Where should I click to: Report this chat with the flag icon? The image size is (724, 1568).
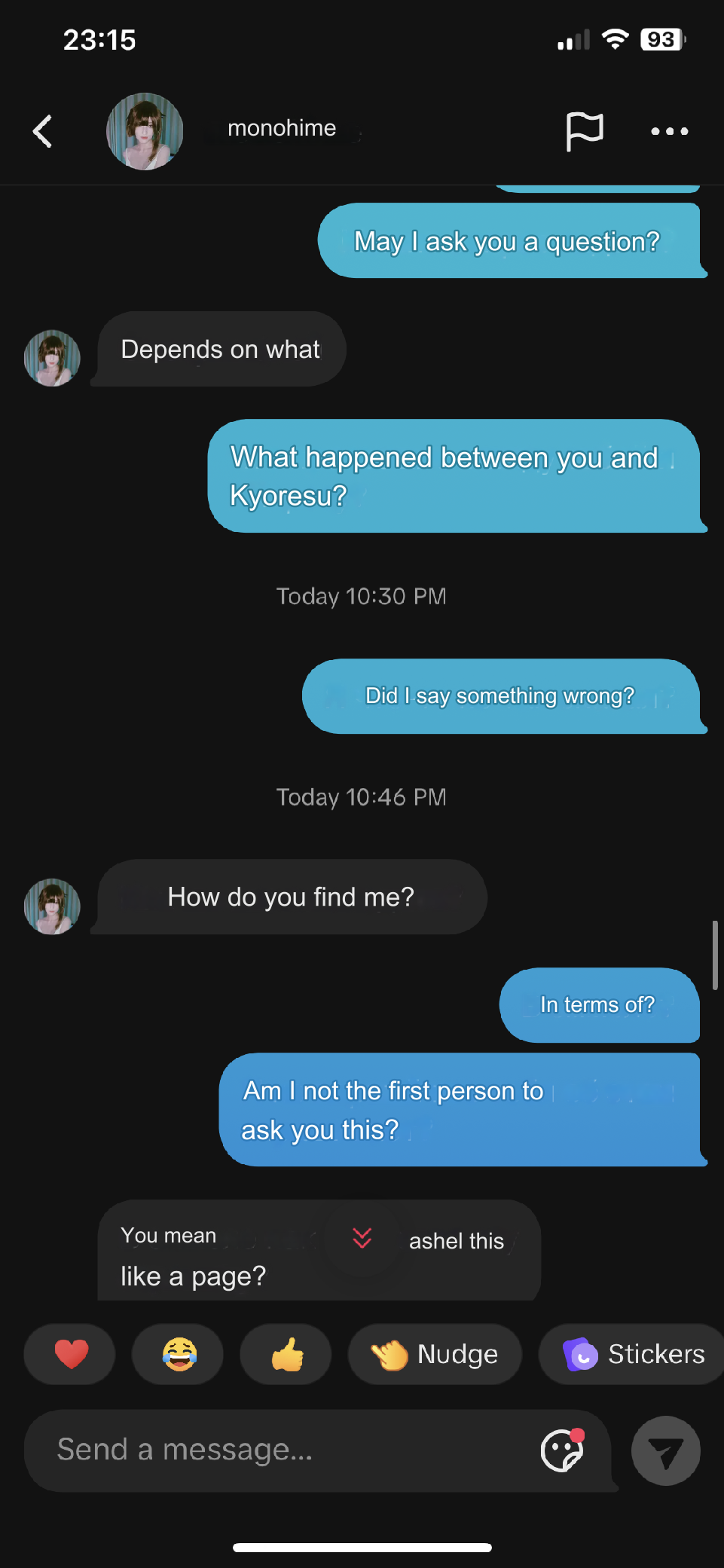[585, 131]
